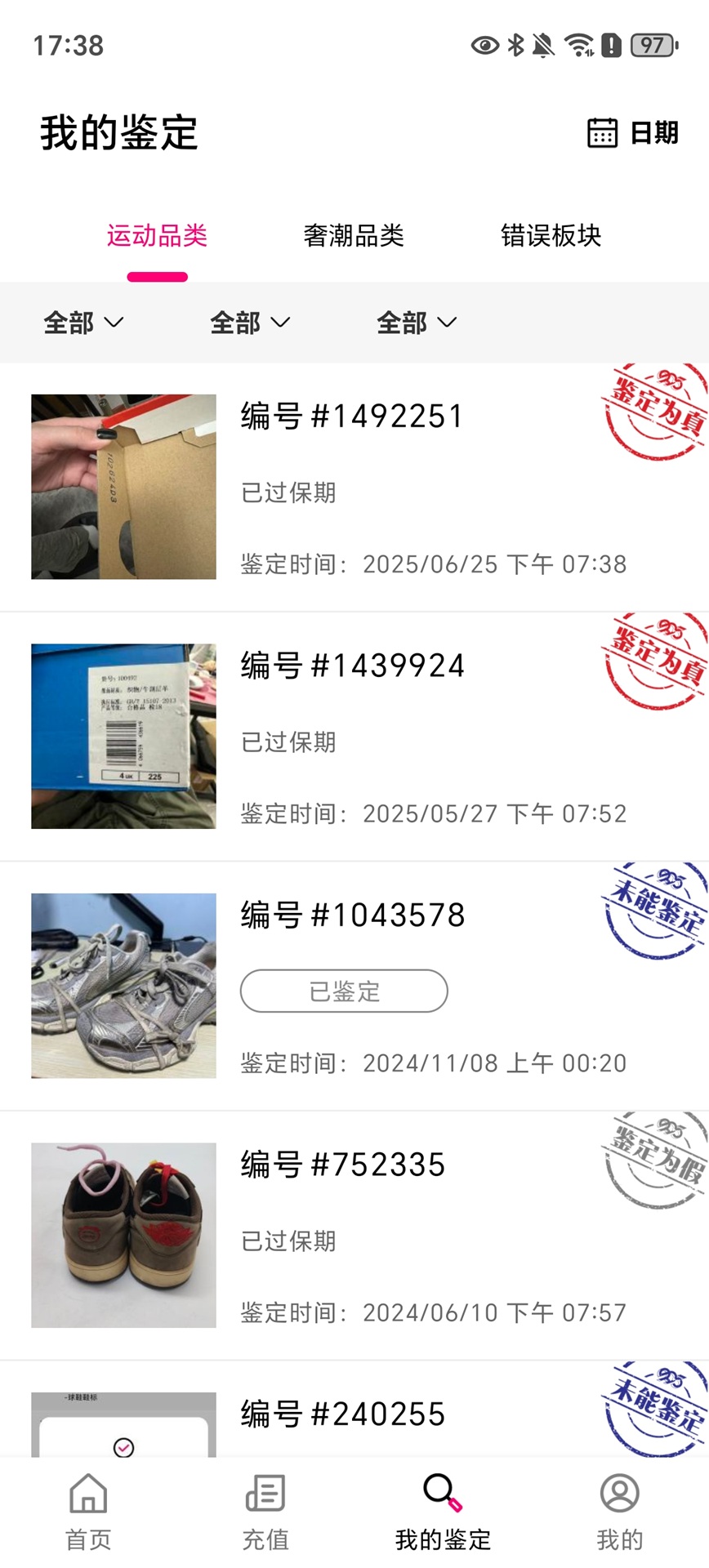Open the date picker calendar icon
Image resolution: width=709 pixels, height=1568 pixels.
pos(601,133)
